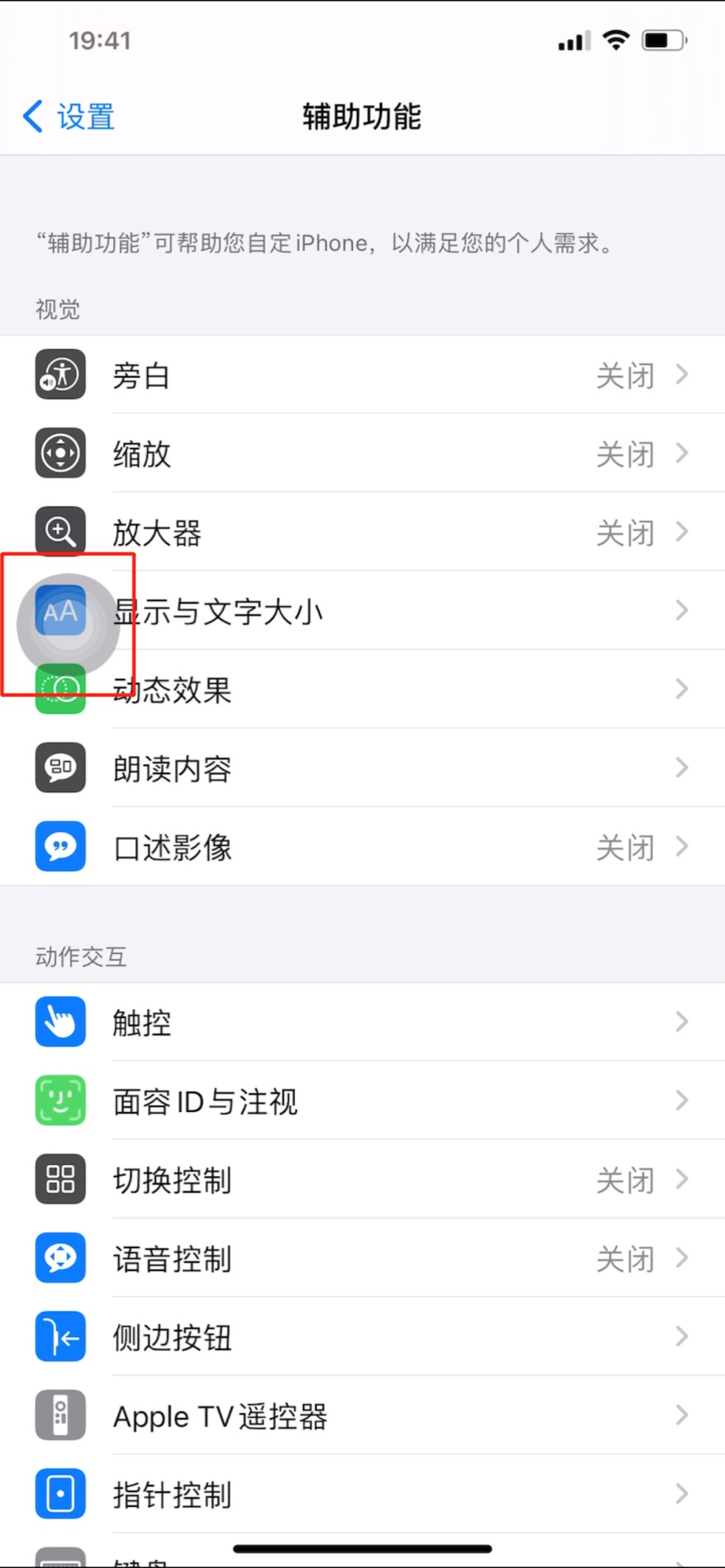Open the 缩放 row
The width and height of the screenshot is (725, 1568).
pos(362,454)
